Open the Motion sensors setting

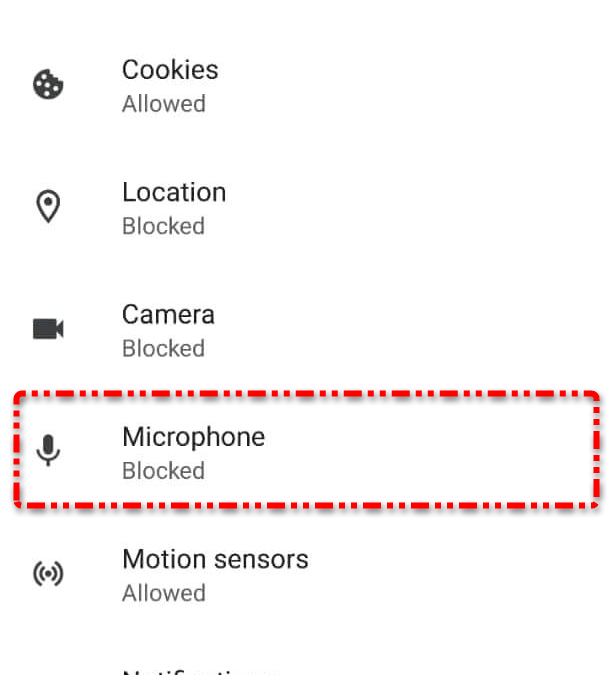click(214, 574)
